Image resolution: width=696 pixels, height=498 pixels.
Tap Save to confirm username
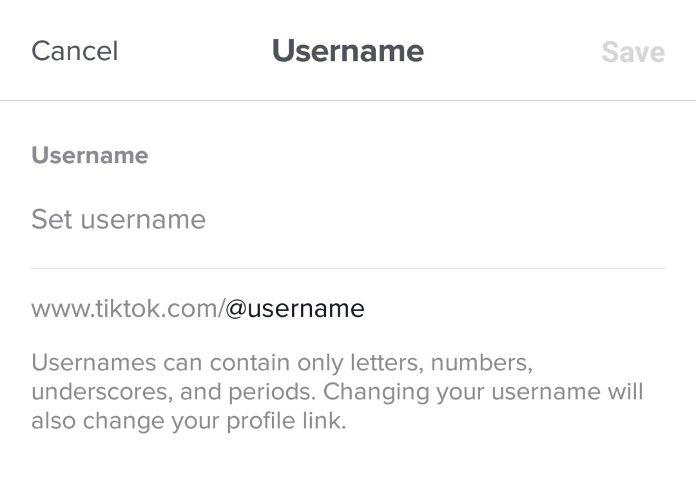632,52
